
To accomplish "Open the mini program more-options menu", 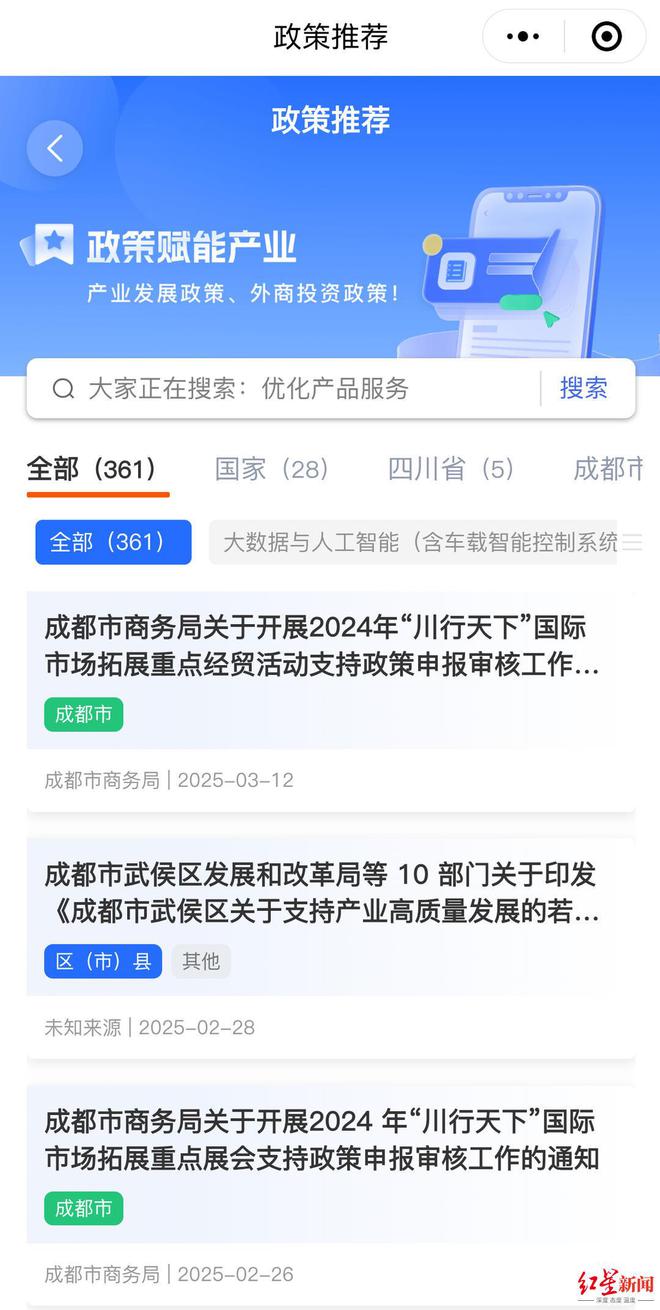I will coord(523,37).
